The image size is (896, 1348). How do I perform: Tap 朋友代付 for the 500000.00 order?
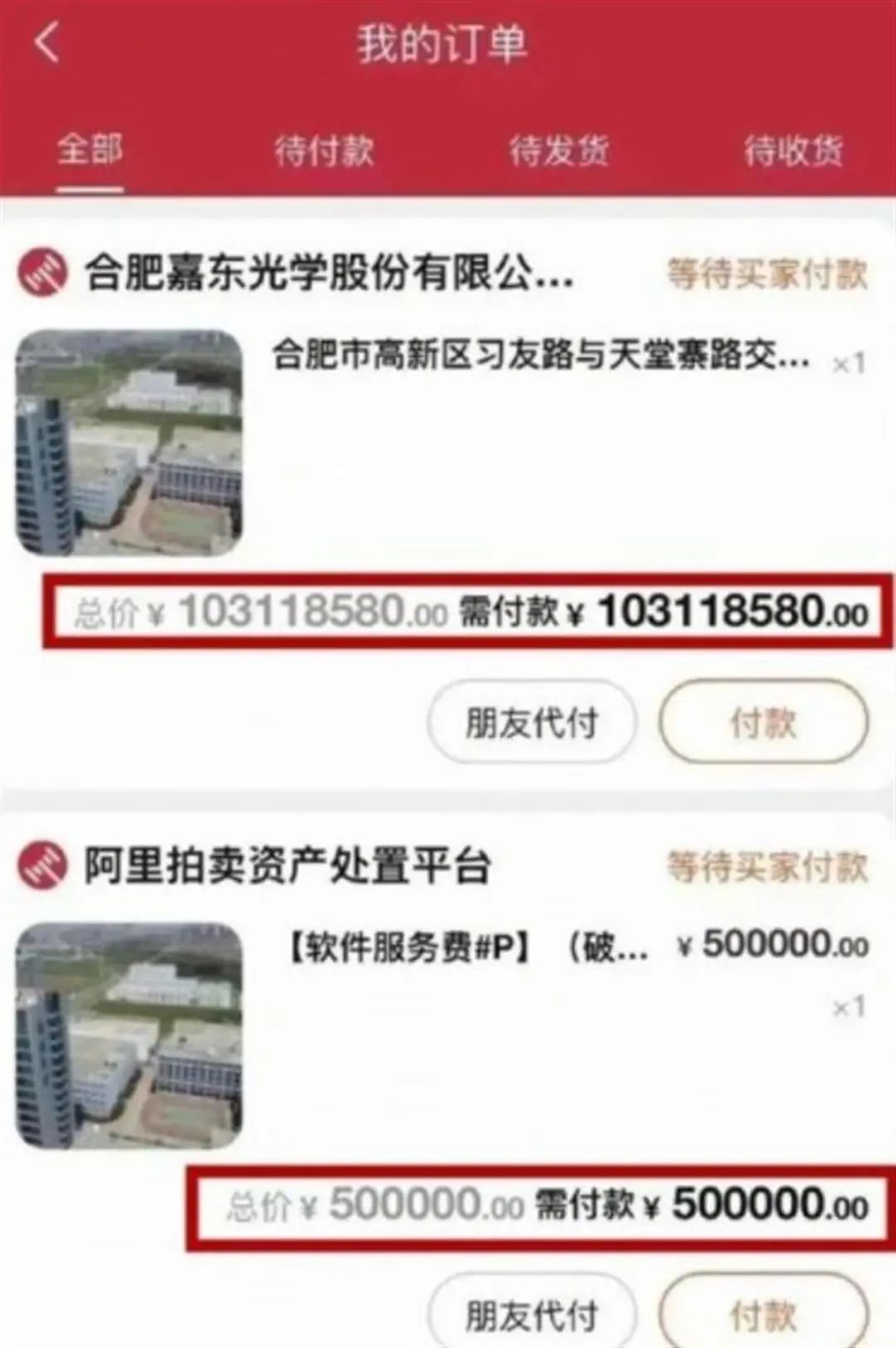531,1315
